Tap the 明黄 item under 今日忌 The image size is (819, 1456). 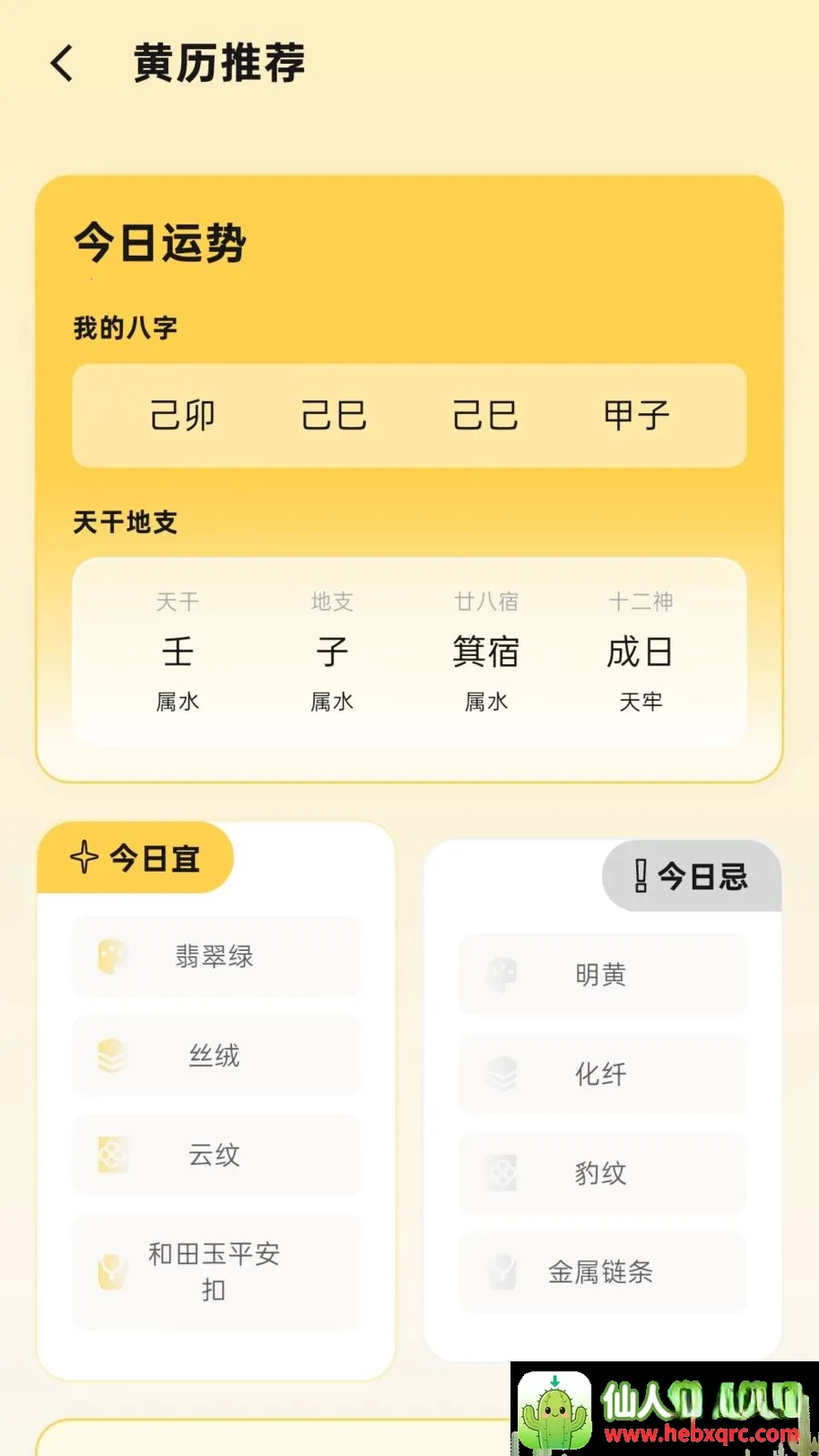[x=602, y=974]
